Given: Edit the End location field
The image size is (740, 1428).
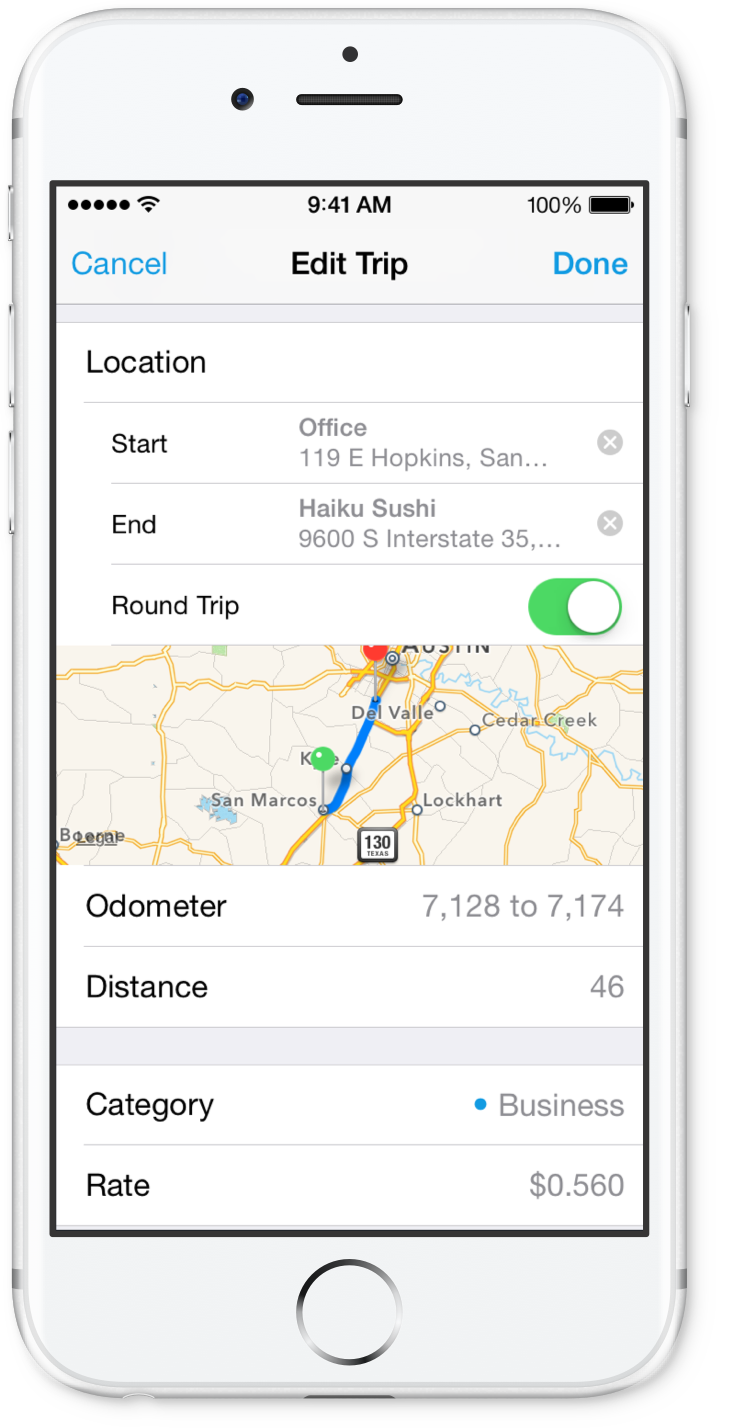Looking at the screenshot, I should [430, 524].
